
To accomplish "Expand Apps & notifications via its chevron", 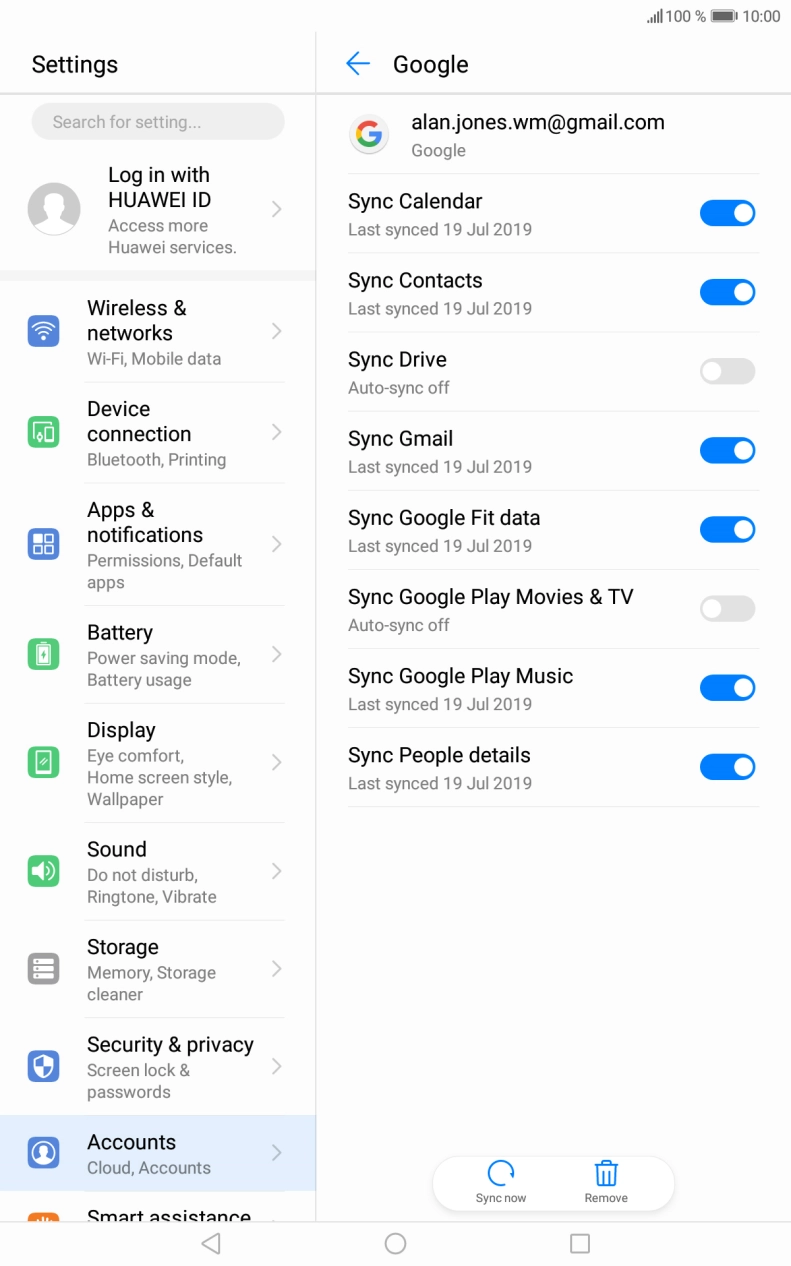I will 277,544.
